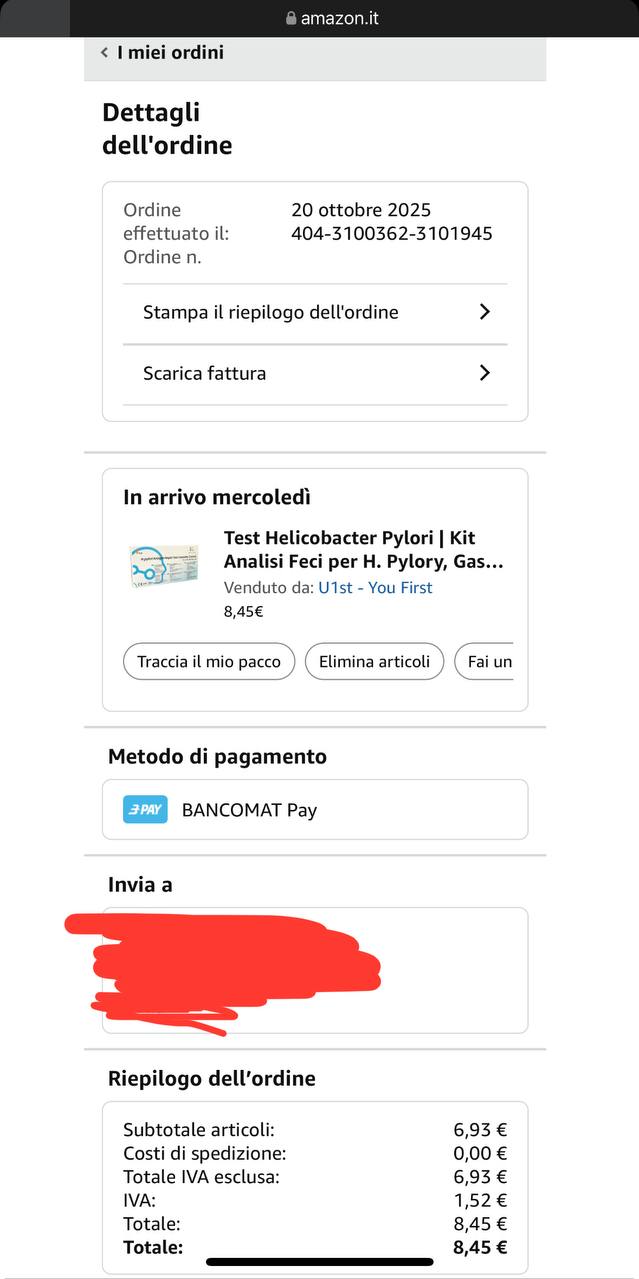The width and height of the screenshot is (639, 1279).
Task: Open the Scarica fattura row
Action: (315, 374)
